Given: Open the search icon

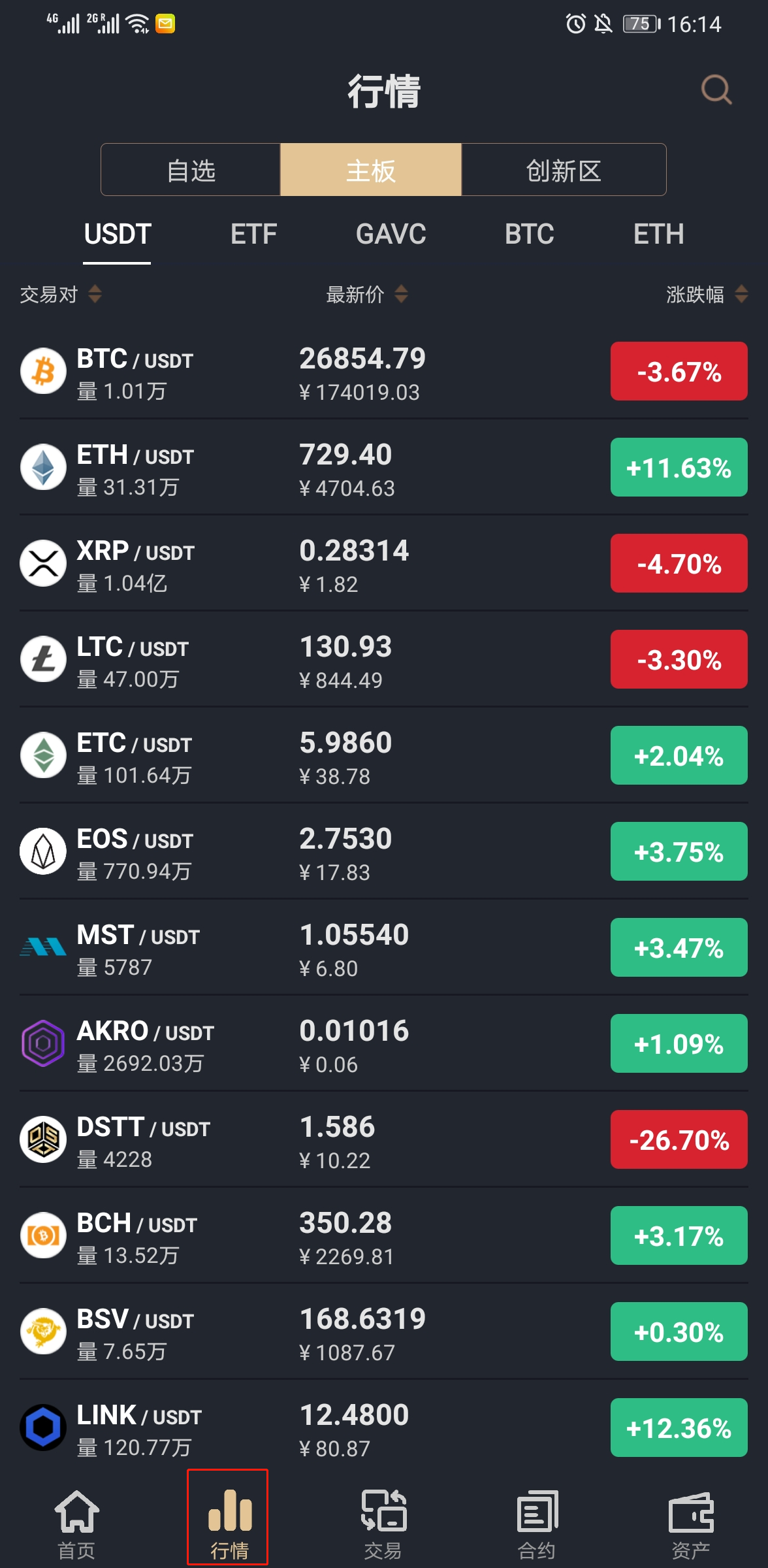Looking at the screenshot, I should 716,90.
